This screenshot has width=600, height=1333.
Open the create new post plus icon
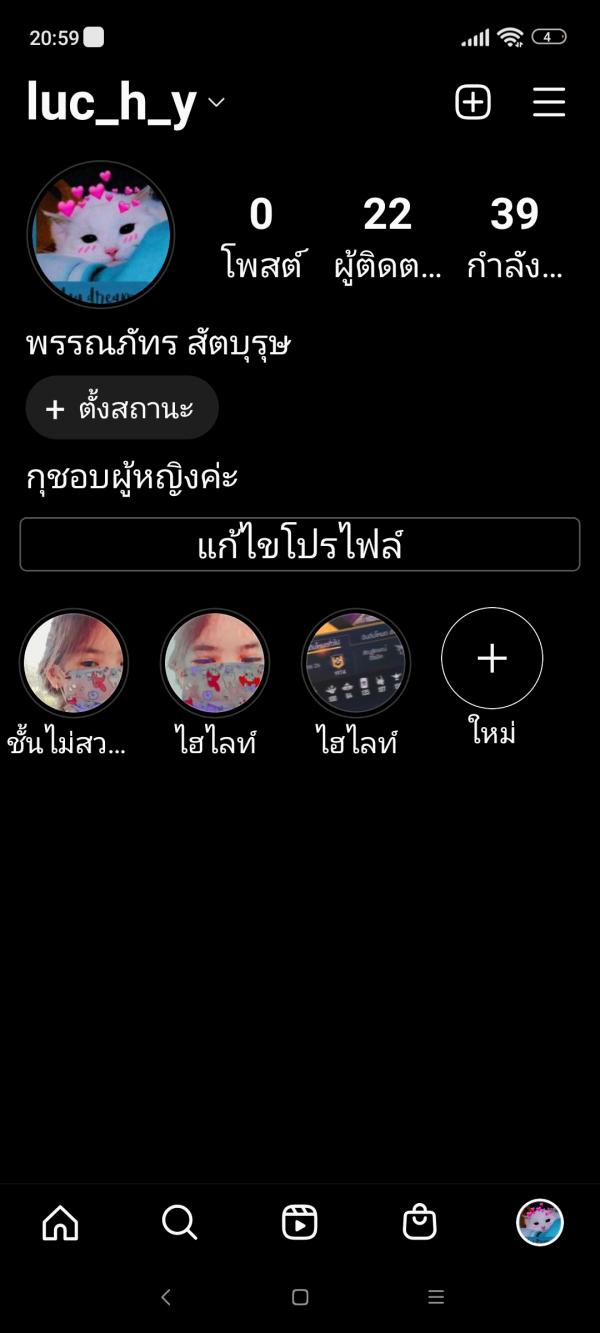coord(473,102)
